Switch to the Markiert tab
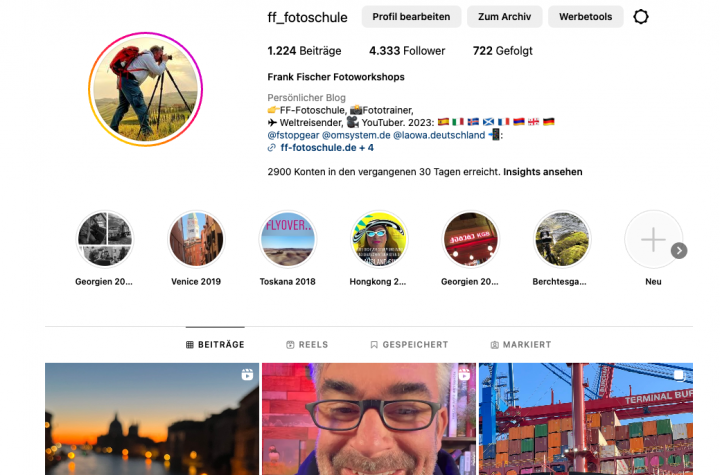 [520, 344]
